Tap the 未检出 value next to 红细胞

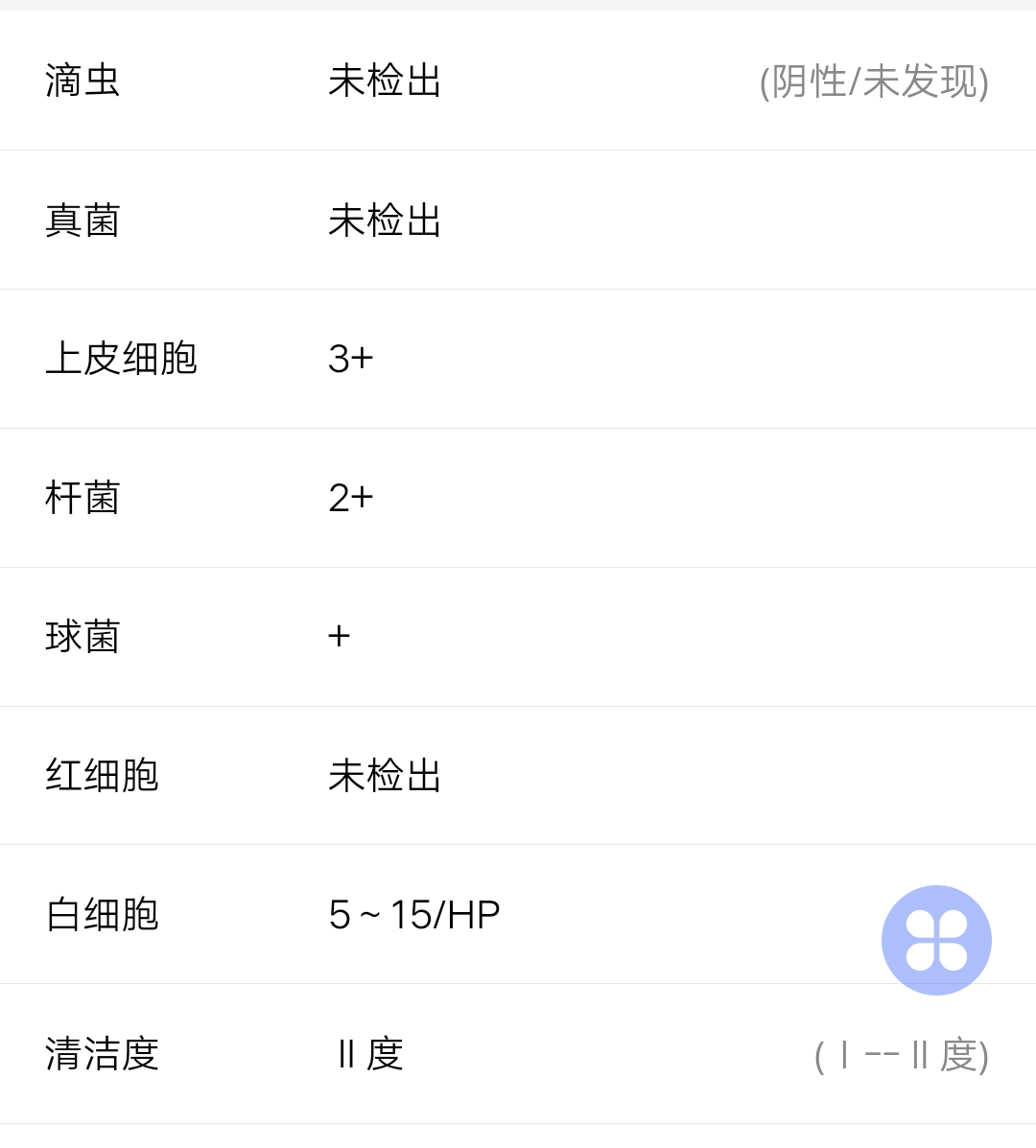[x=384, y=776]
